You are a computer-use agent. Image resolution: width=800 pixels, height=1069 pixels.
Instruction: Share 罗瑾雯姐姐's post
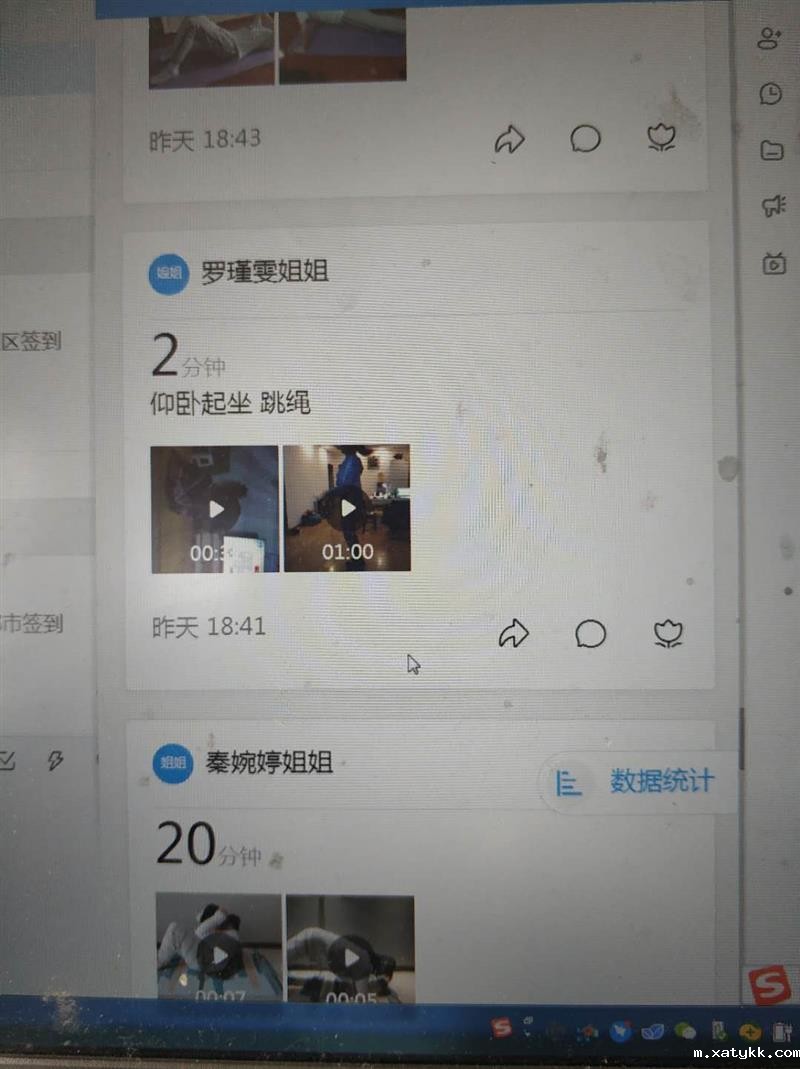coord(514,633)
